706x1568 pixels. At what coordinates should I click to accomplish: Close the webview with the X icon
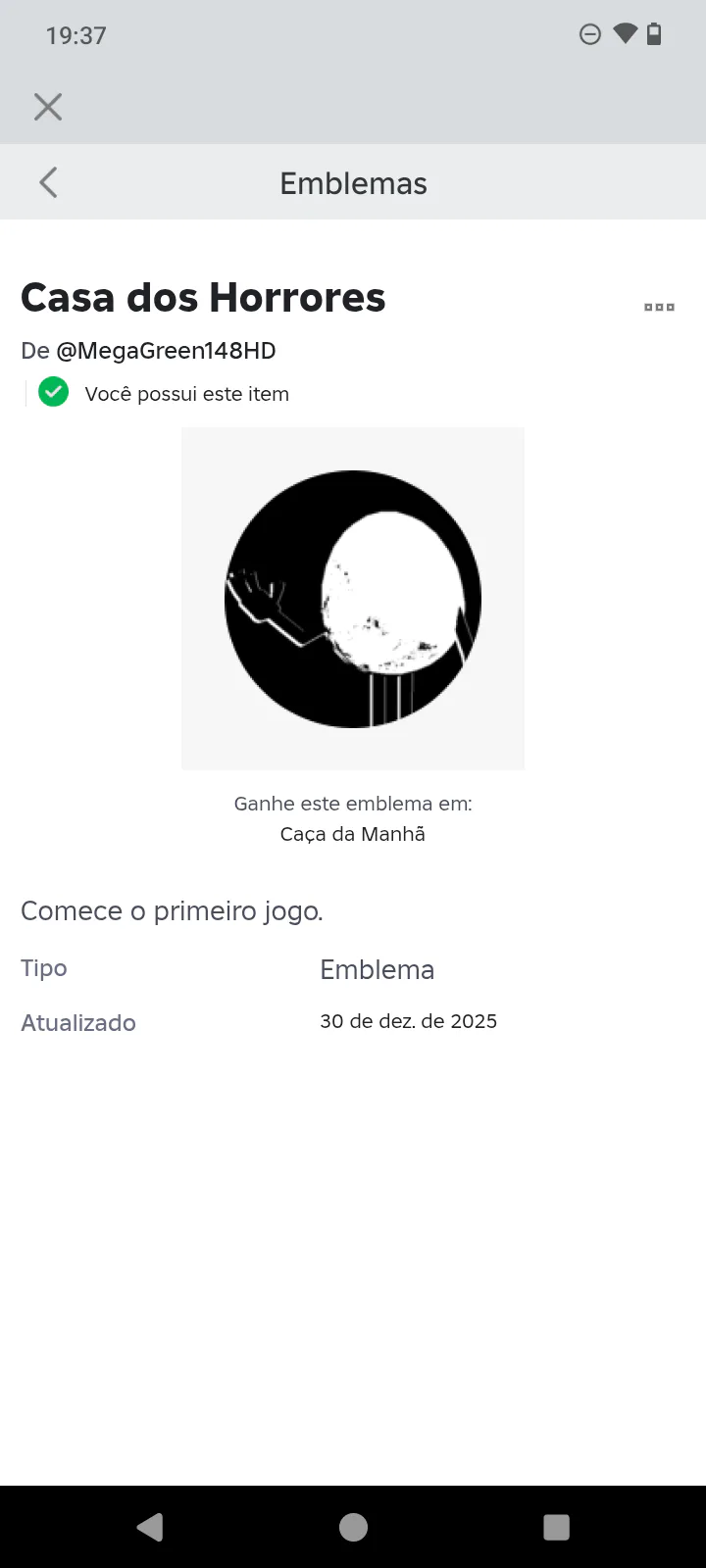48,107
